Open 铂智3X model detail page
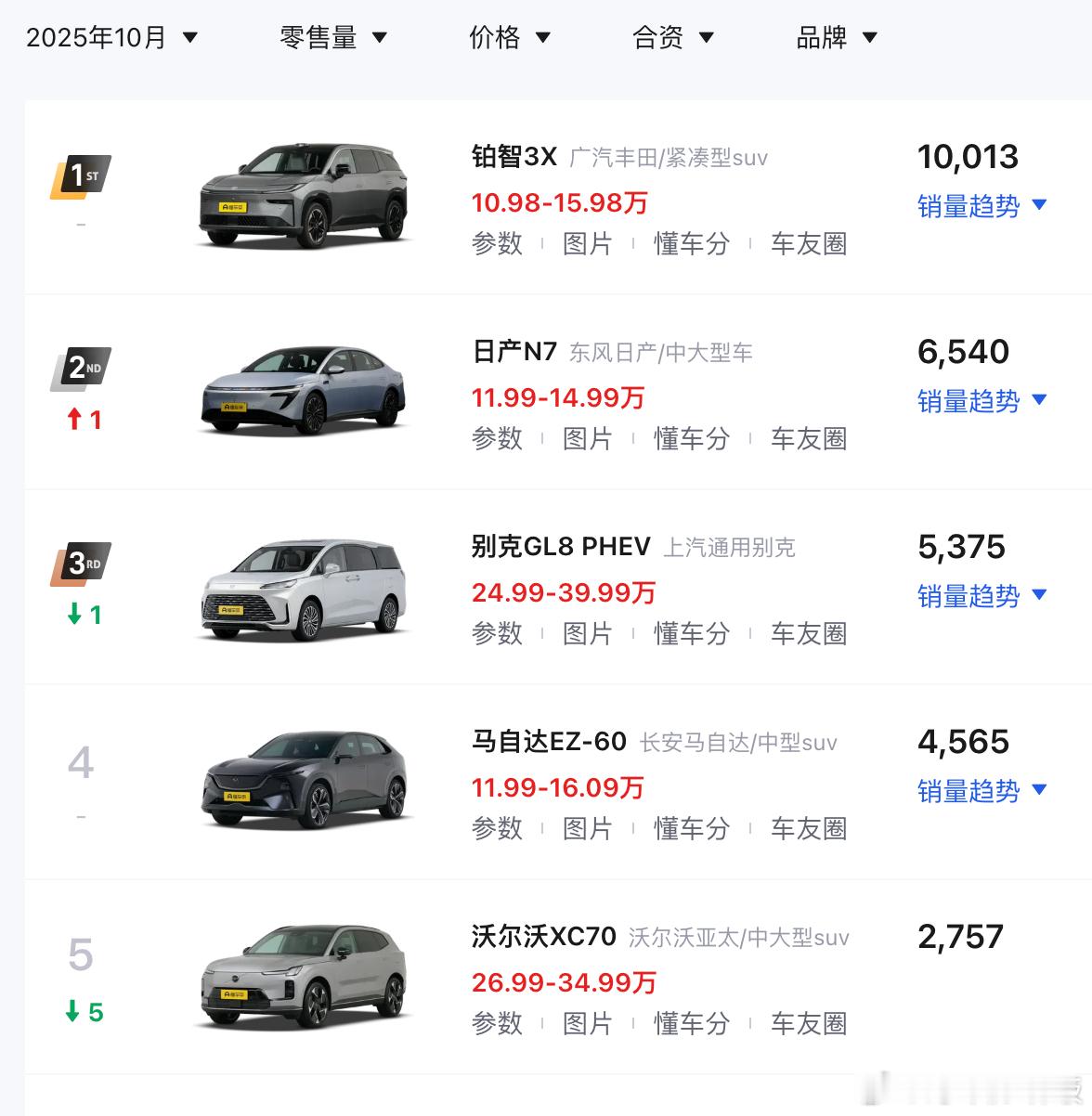This screenshot has height=1116, width=1092. click(x=513, y=156)
